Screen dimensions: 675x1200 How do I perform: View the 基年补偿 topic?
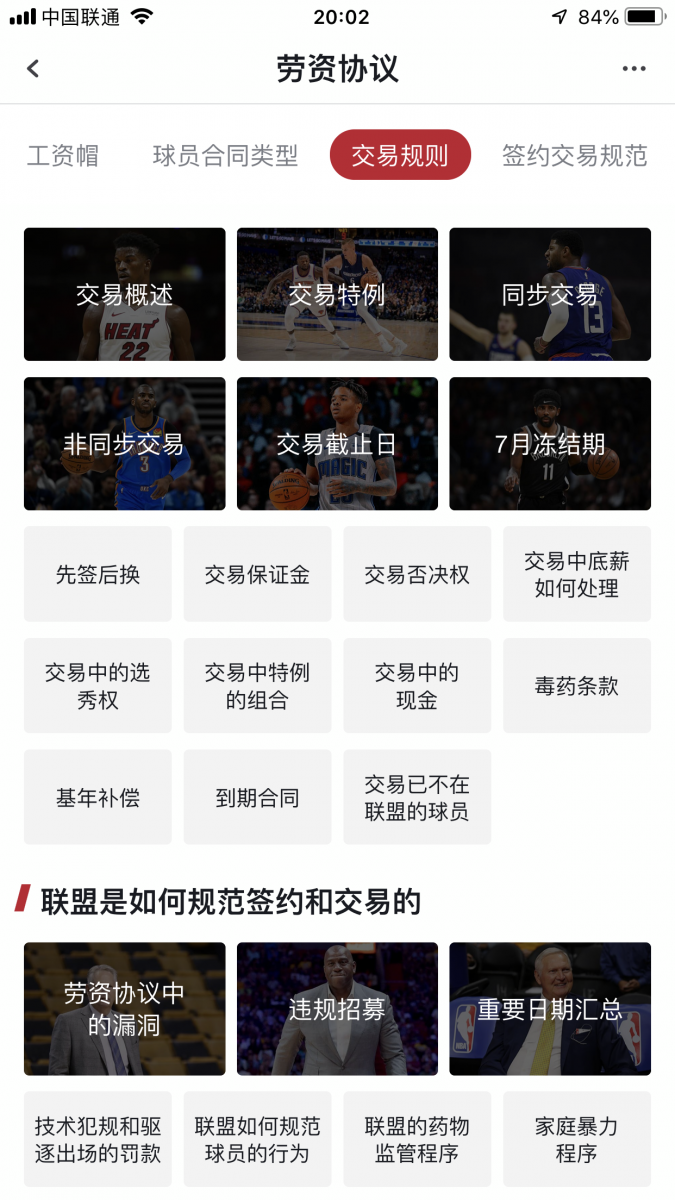click(98, 798)
